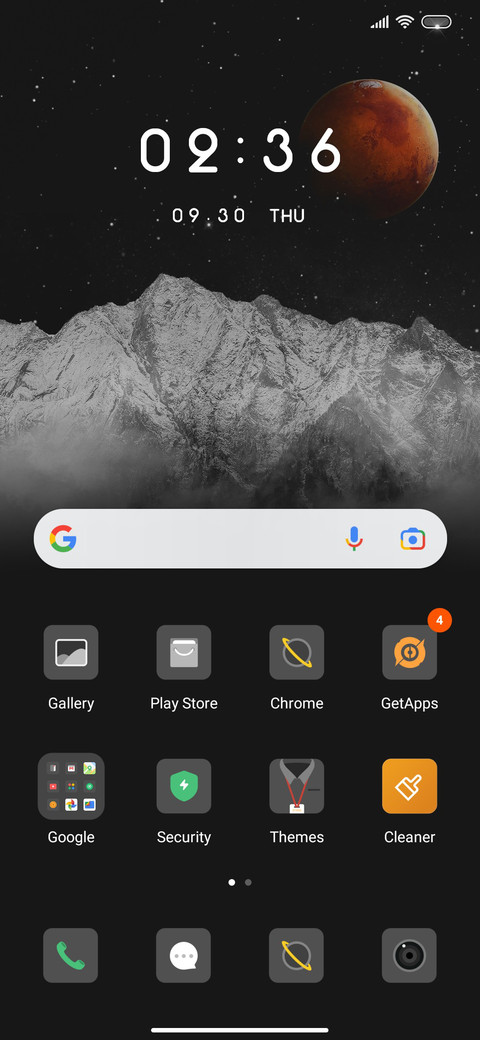Open the Phone dialer in the dock
Viewport: 480px width, 1040px height.
pos(70,955)
